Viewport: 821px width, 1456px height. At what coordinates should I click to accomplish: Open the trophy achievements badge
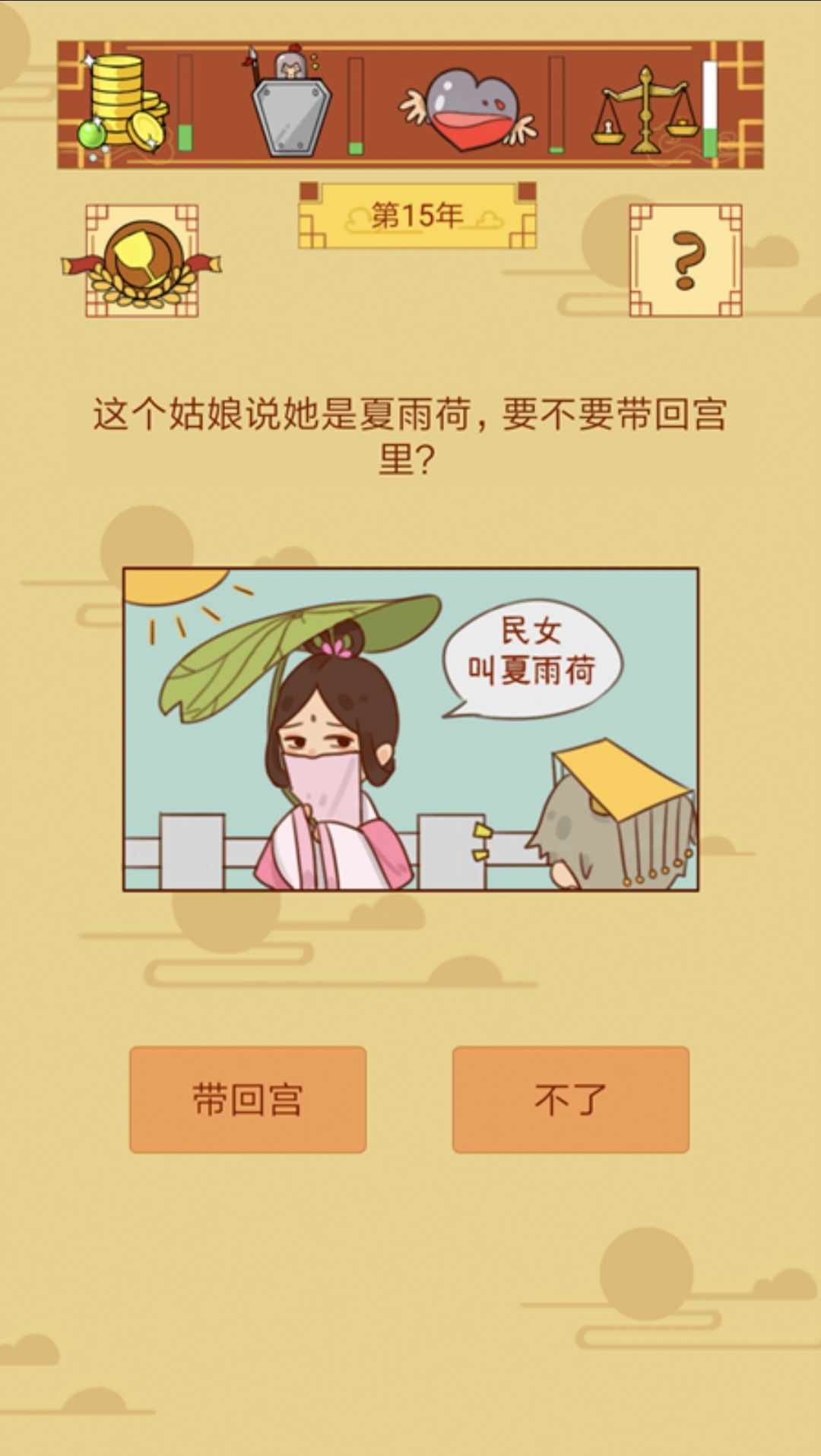(x=142, y=261)
